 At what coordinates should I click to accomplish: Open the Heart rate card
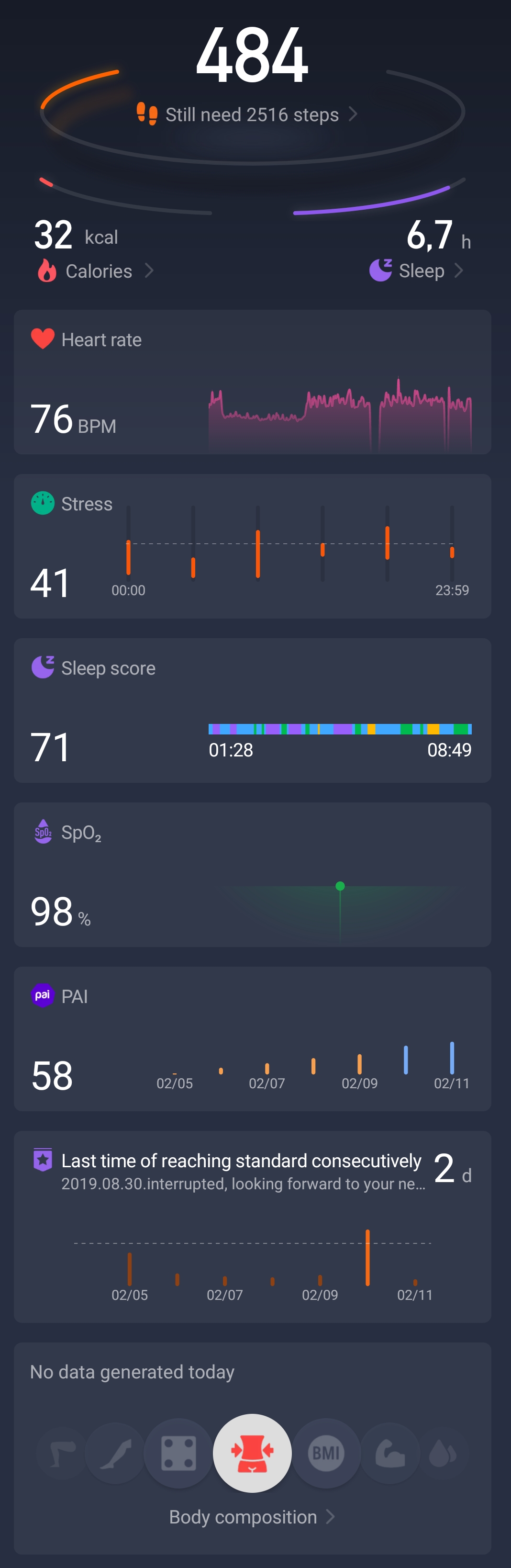(x=252, y=382)
